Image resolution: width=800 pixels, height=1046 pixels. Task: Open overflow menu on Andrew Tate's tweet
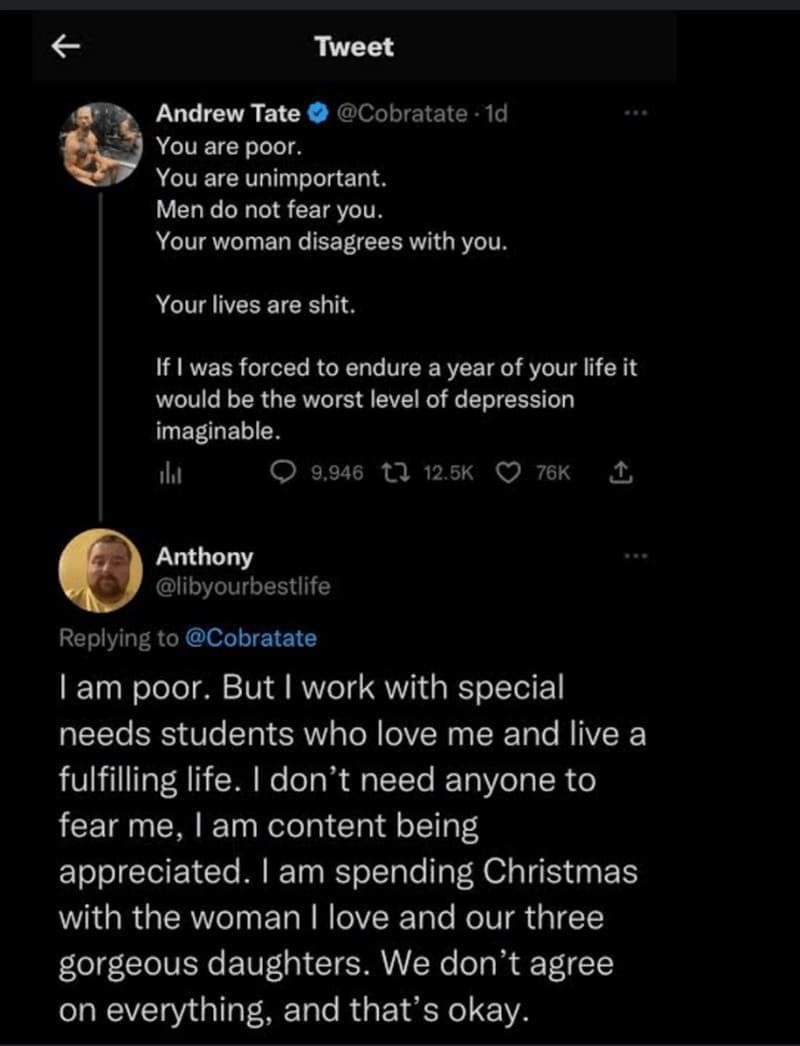632,115
